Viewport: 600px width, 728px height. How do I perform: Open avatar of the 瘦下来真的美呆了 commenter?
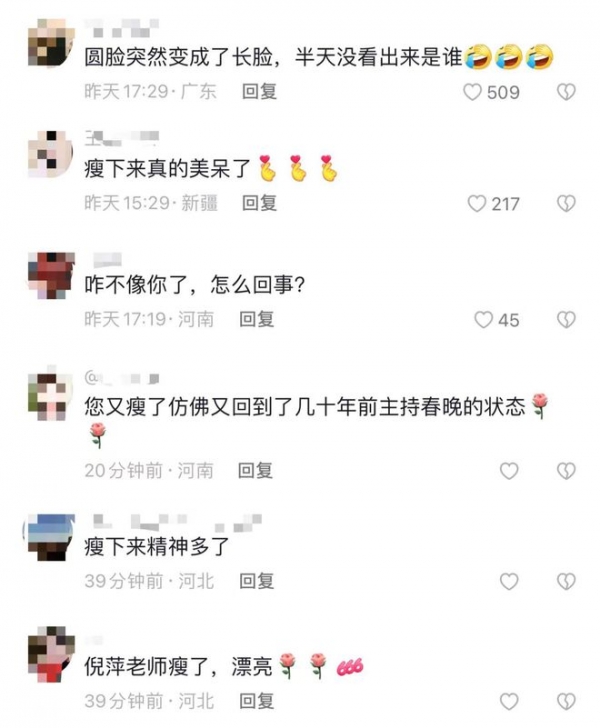(x=47, y=154)
